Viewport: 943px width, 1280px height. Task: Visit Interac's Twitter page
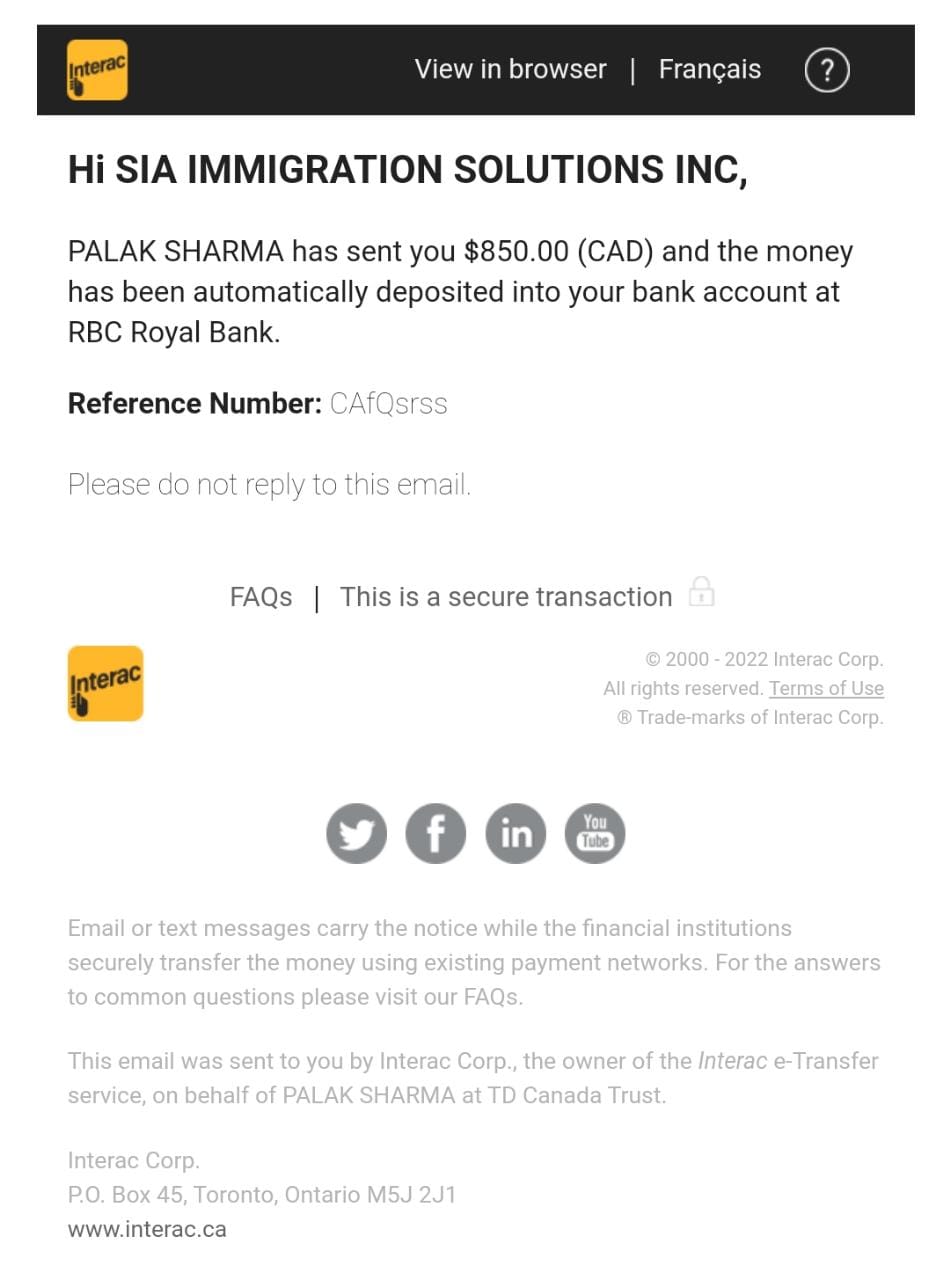(x=356, y=833)
